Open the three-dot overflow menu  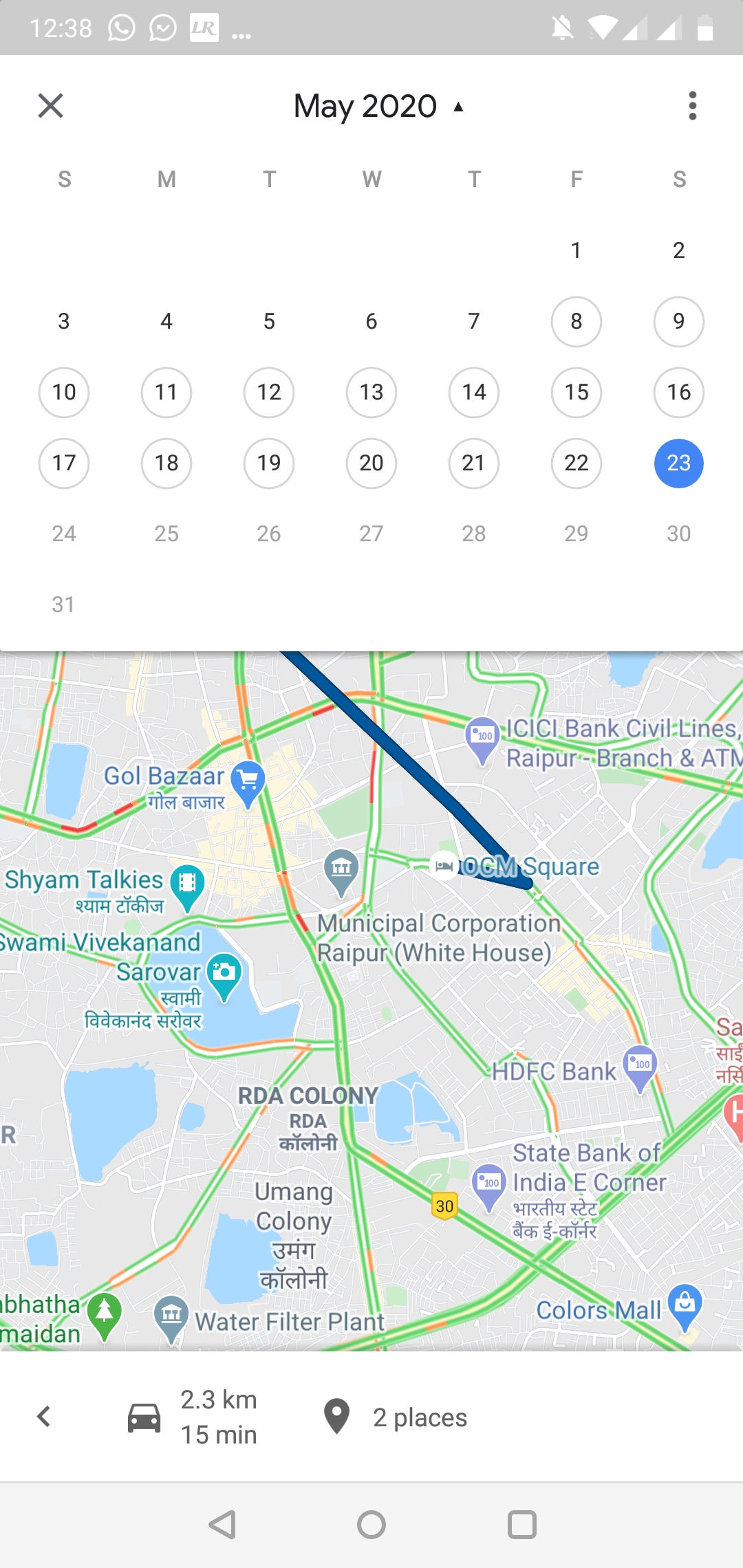[692, 106]
